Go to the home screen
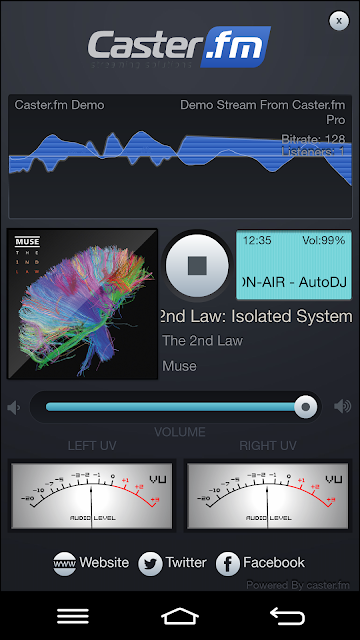Image resolution: width=360 pixels, height=640 pixels. point(180,616)
